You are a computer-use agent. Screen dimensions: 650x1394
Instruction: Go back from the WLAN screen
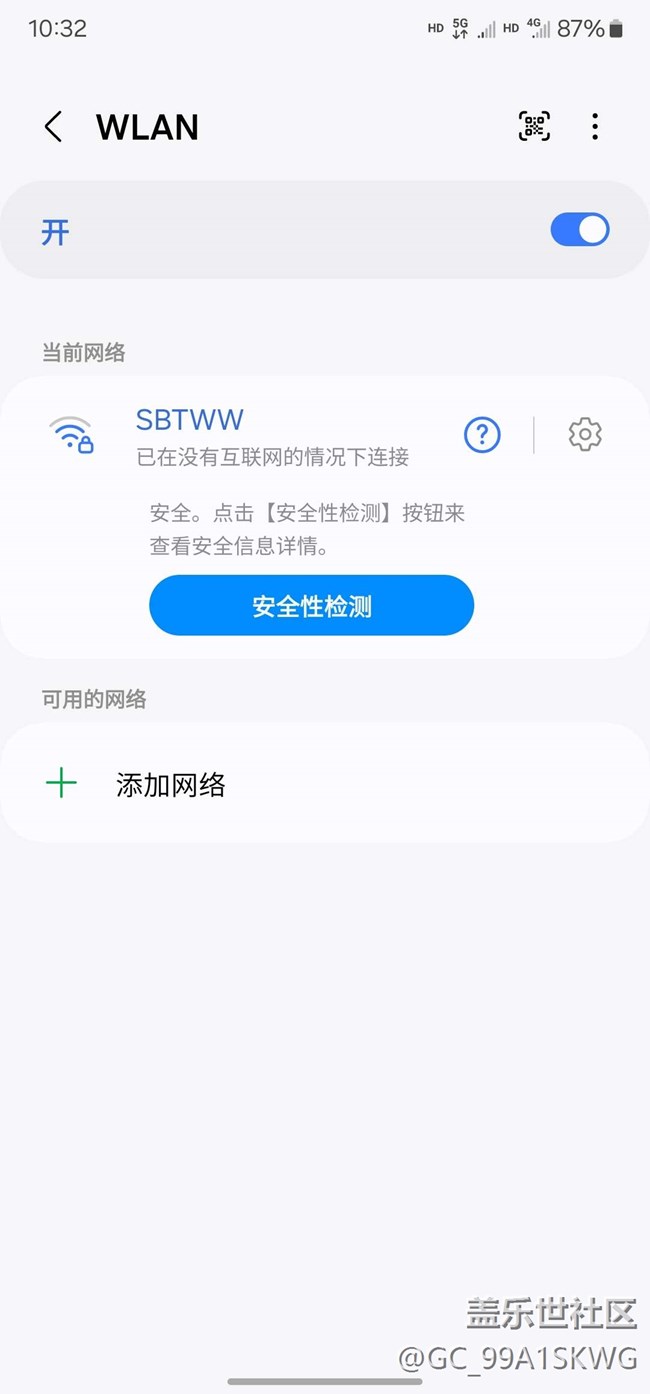click(54, 127)
